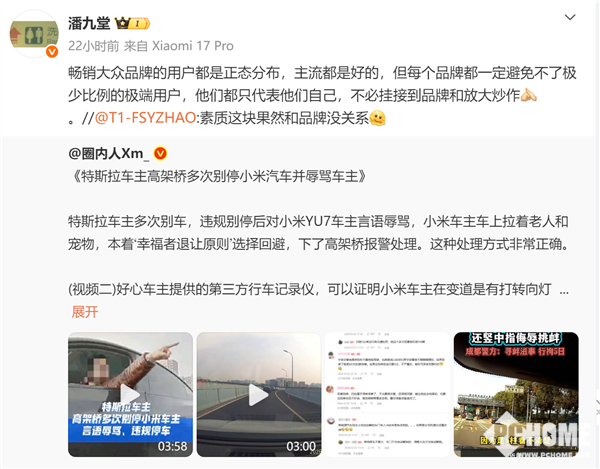This screenshot has width=600, height=469.
Task: Expand the reposted text with 展开
Action: 84,311
